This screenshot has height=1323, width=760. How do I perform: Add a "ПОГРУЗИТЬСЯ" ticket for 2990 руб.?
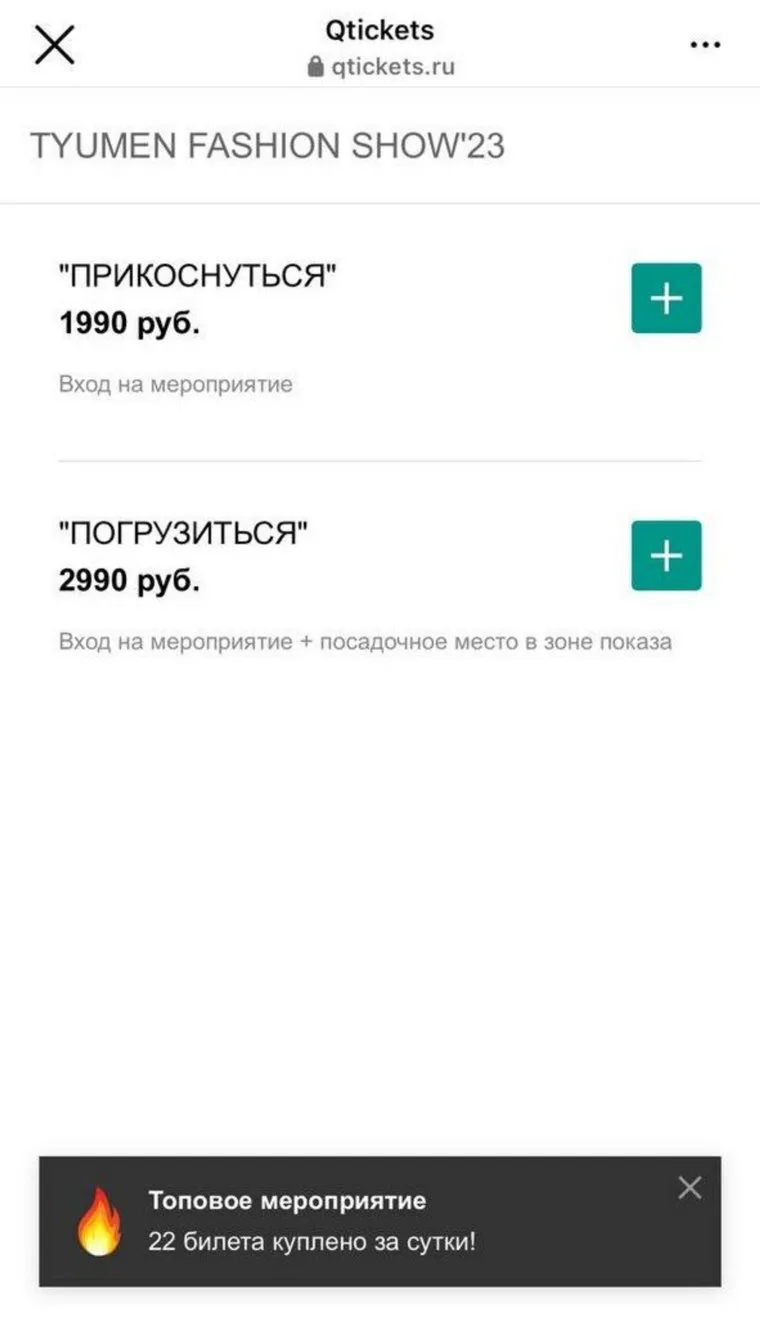pyautogui.click(x=666, y=555)
